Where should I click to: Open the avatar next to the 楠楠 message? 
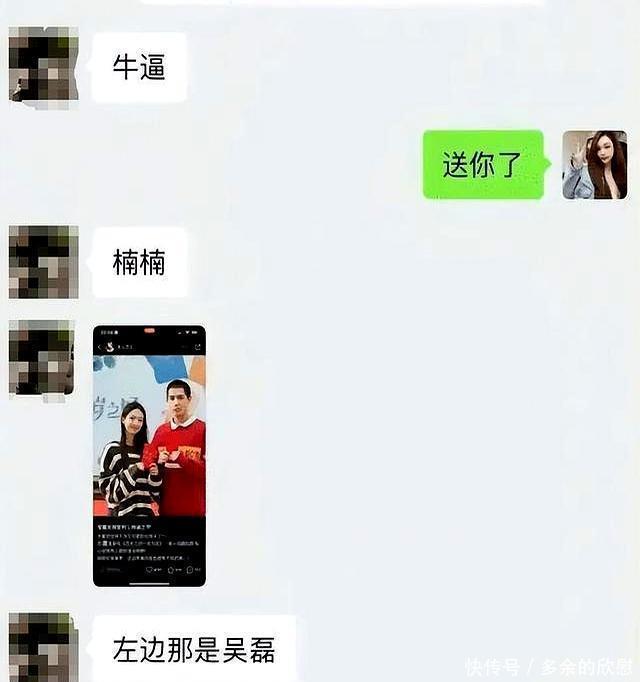(44, 262)
